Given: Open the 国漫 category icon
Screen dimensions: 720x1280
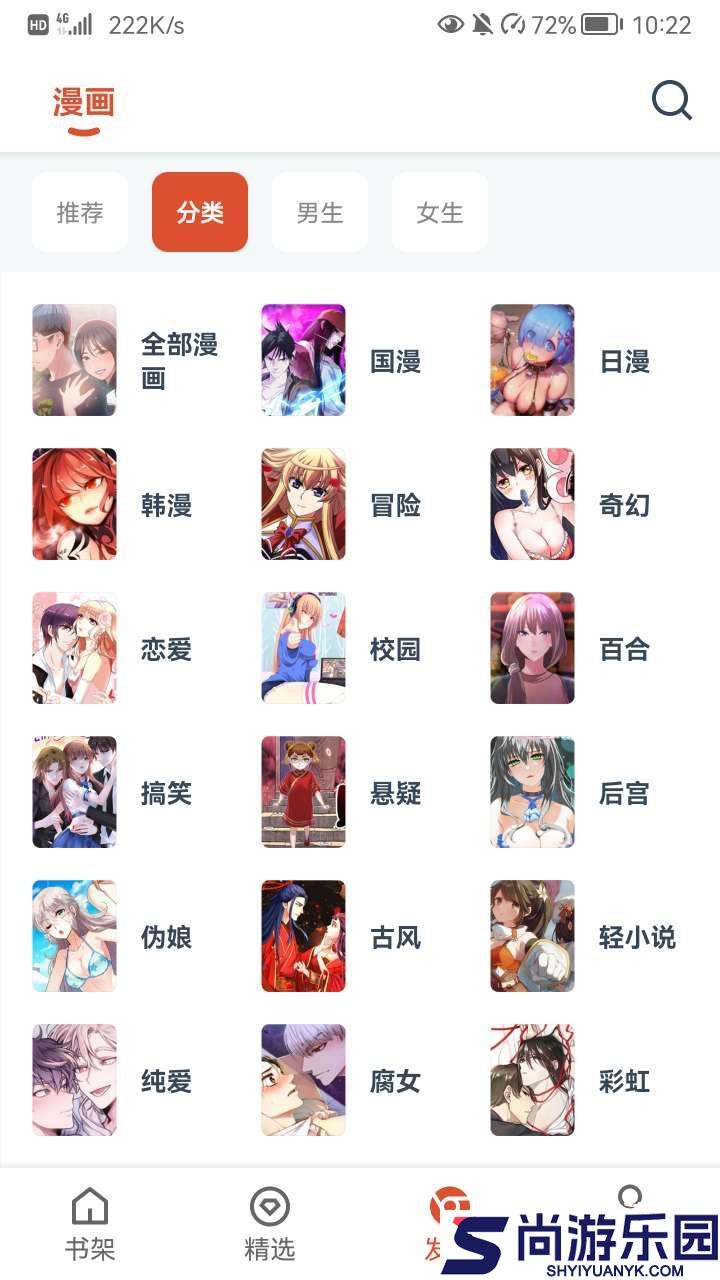Looking at the screenshot, I should [303, 360].
